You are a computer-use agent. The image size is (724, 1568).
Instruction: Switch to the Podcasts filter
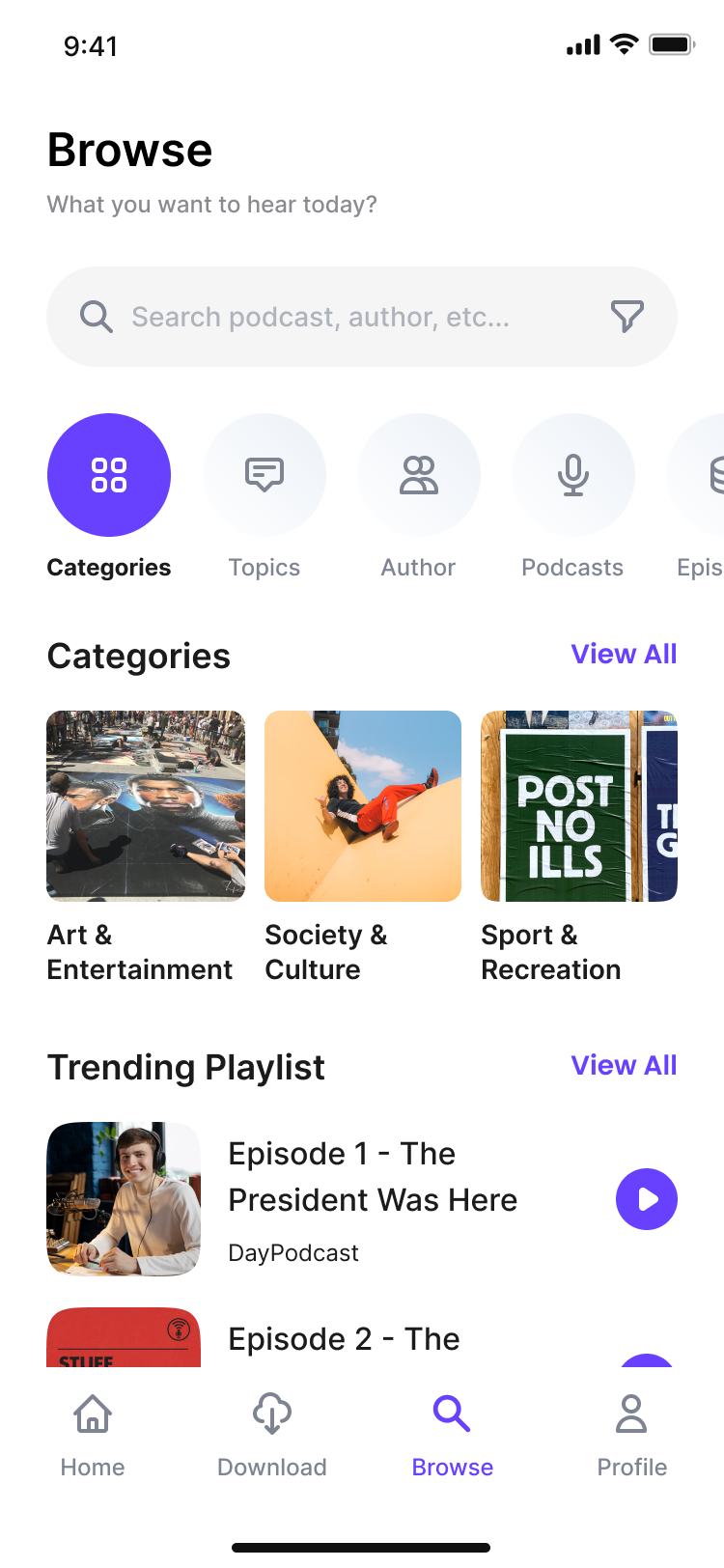pos(573,475)
